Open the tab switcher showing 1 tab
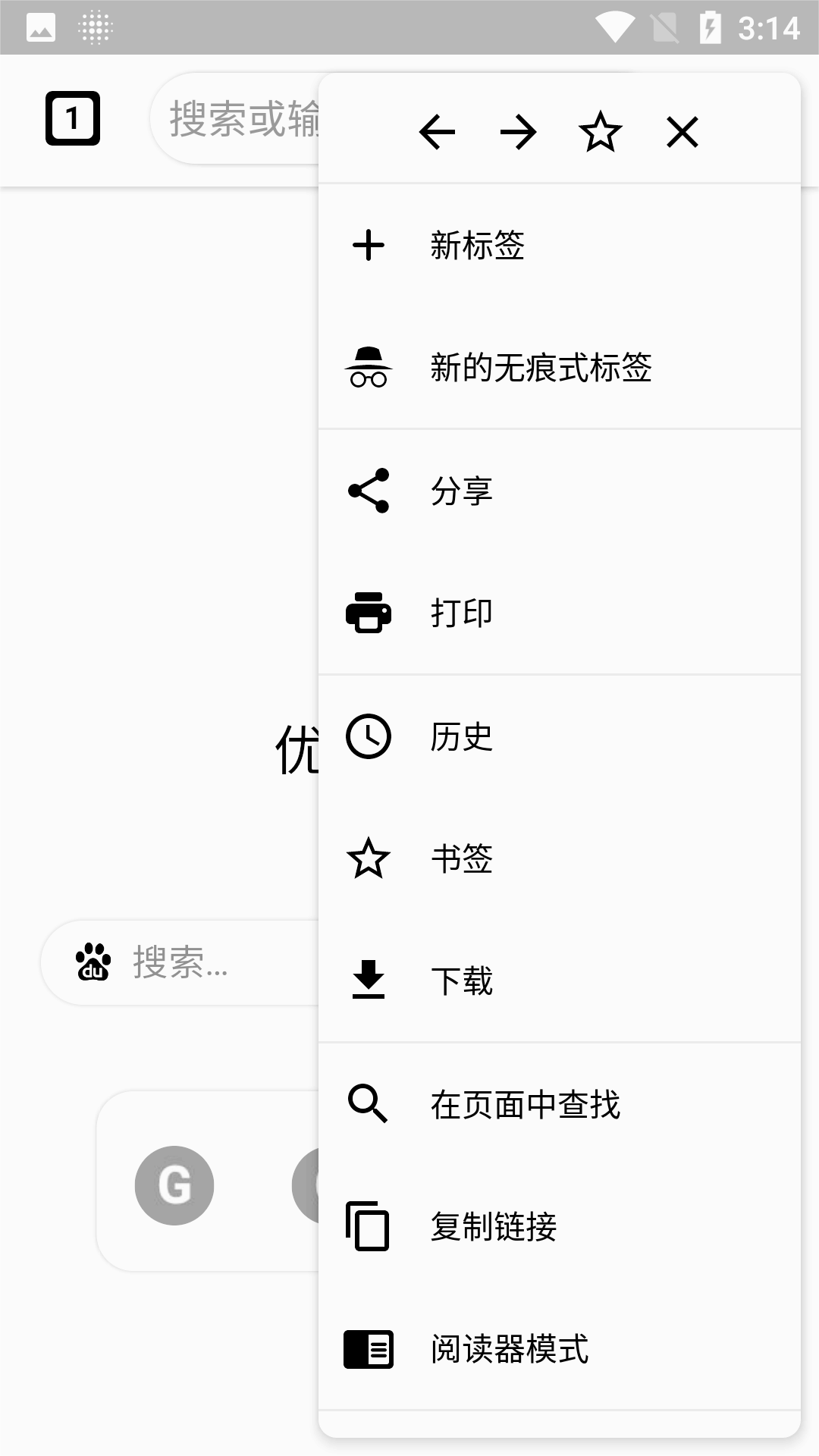Image resolution: width=819 pixels, height=1456 pixels. click(73, 118)
